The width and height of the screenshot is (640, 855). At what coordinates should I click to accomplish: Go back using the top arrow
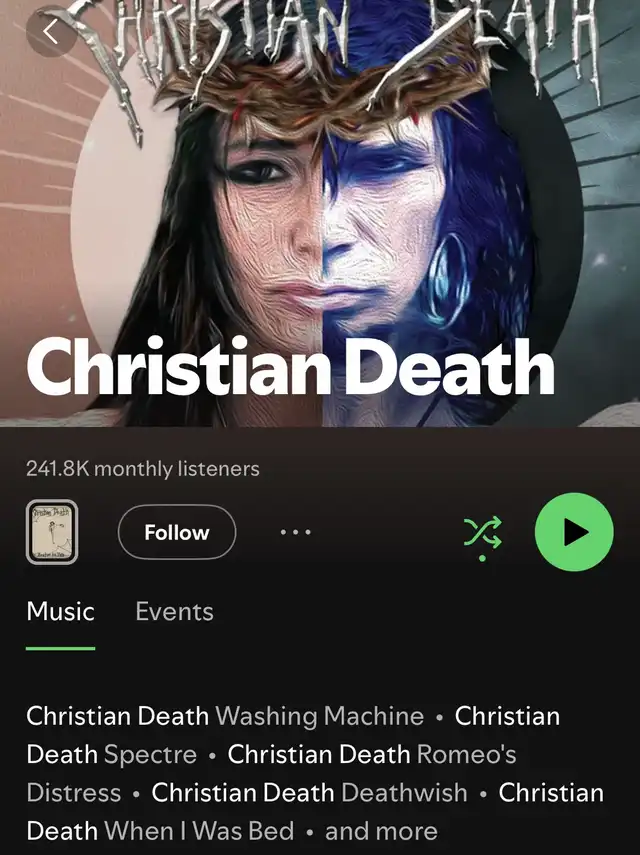point(50,33)
